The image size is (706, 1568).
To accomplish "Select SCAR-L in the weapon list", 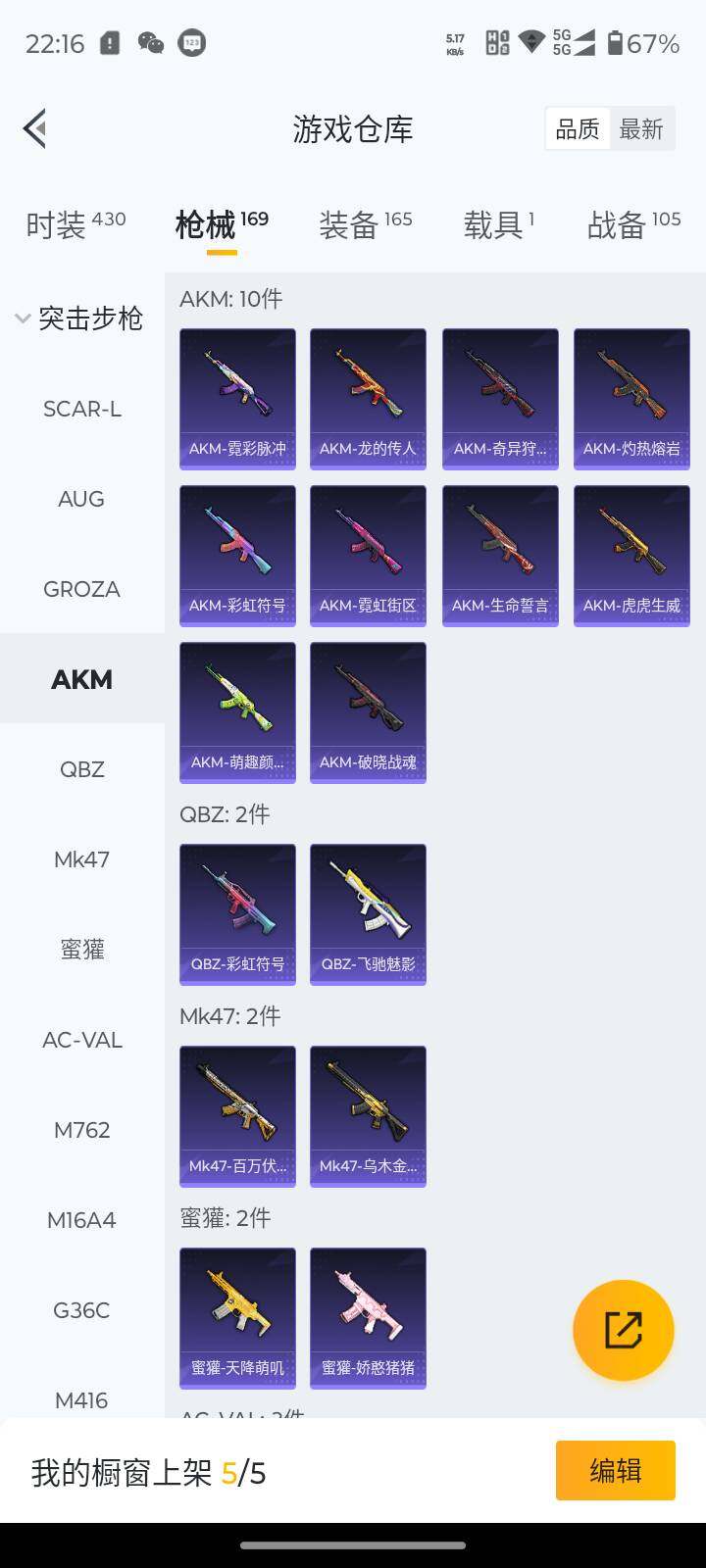I will 81,409.
